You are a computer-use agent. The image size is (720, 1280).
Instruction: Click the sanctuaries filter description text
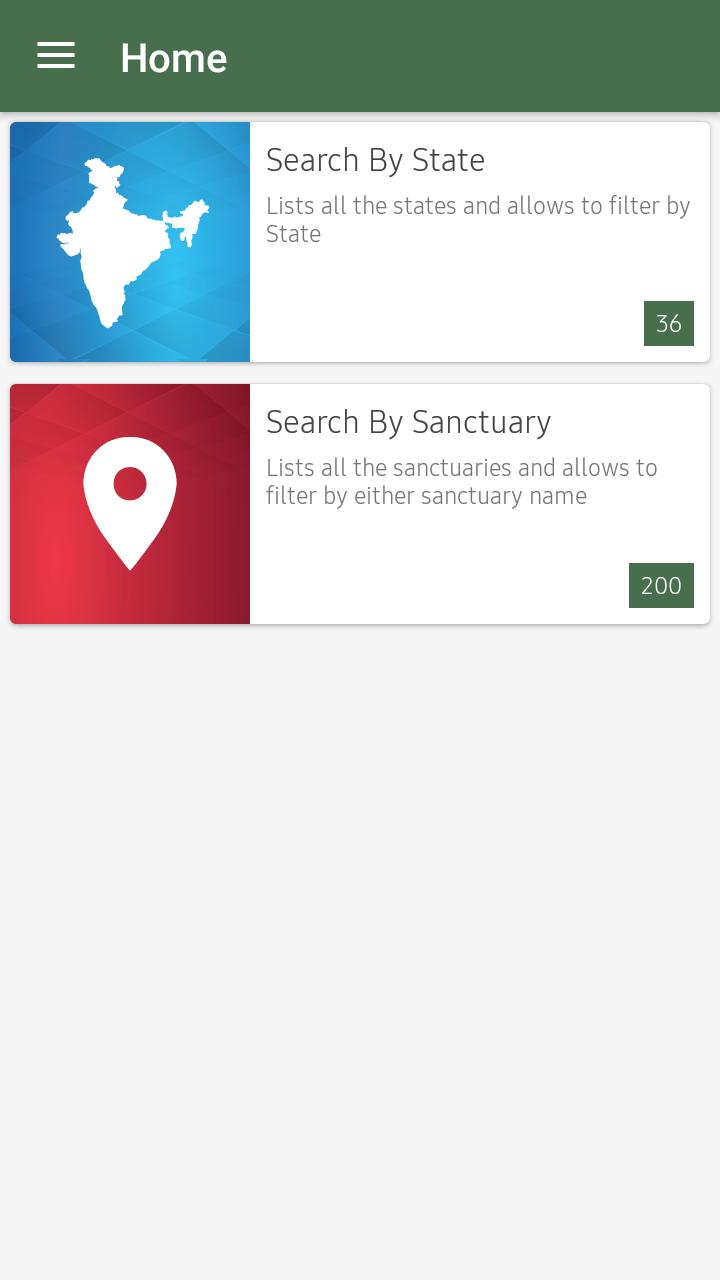coord(461,481)
